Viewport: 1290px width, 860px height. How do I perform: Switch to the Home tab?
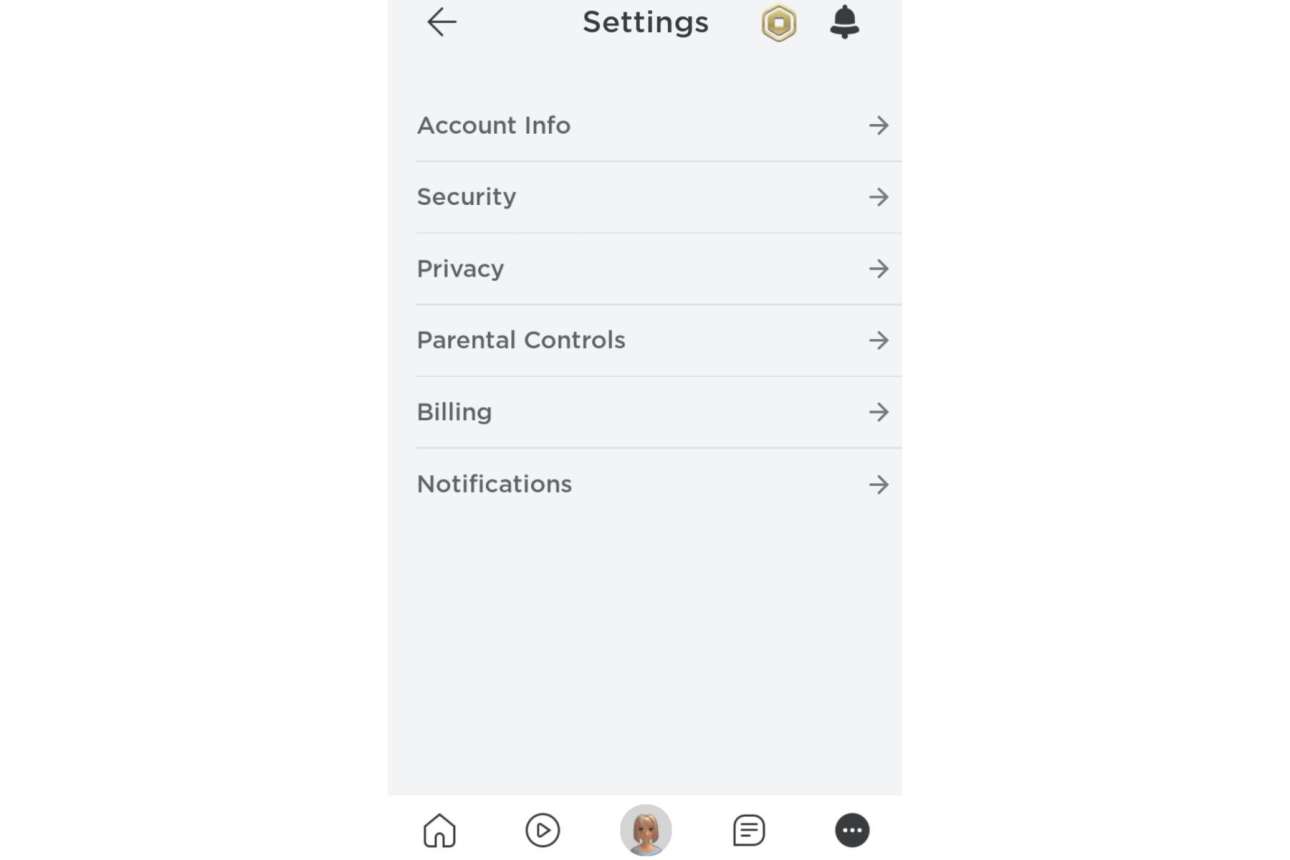[439, 830]
